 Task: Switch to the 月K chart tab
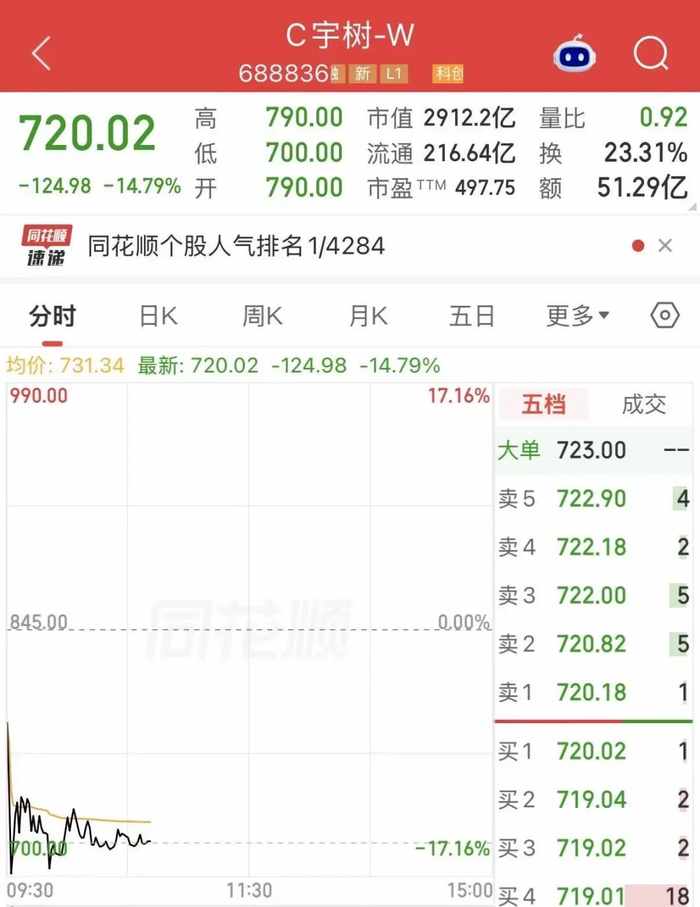[369, 316]
